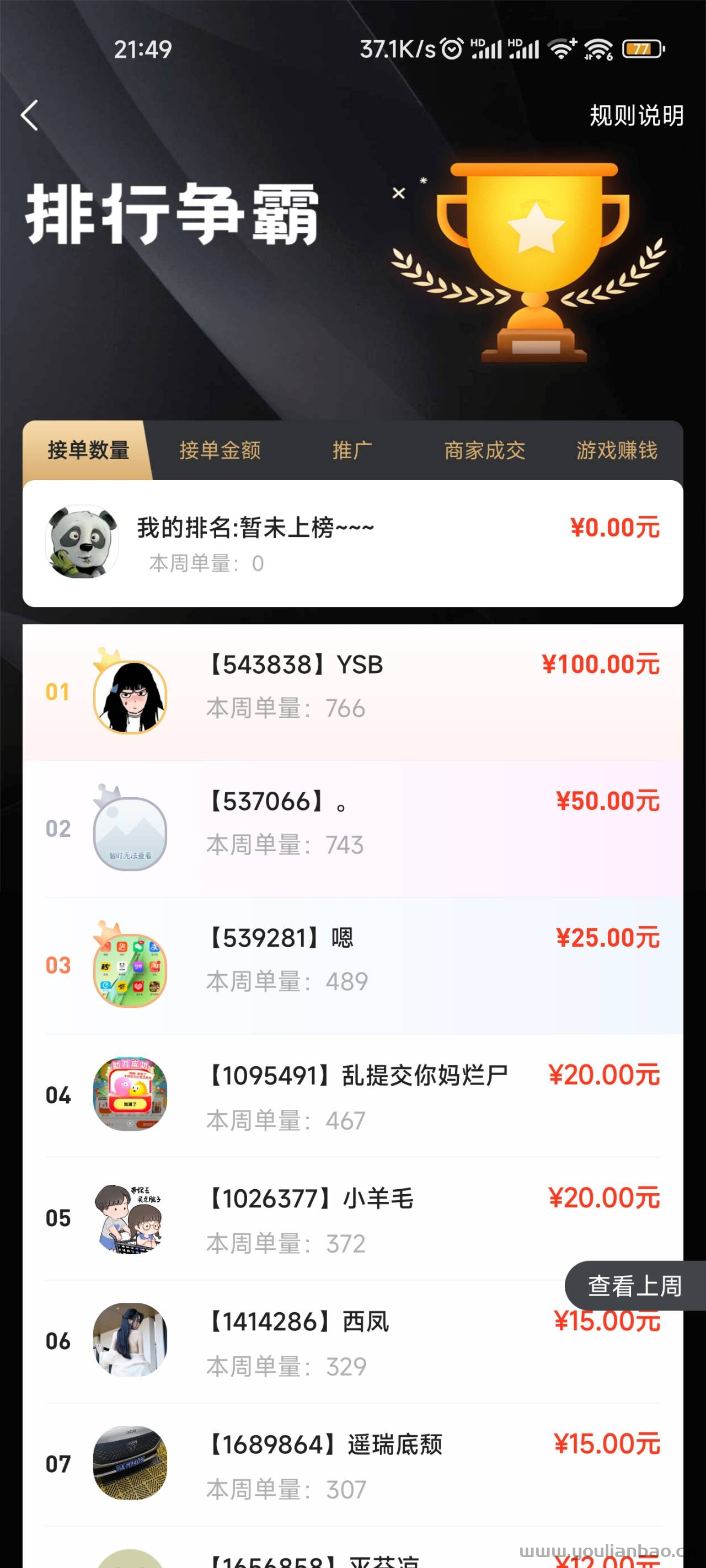Switch to the 推广 tab
706x1568 pixels.
pyautogui.click(x=352, y=450)
